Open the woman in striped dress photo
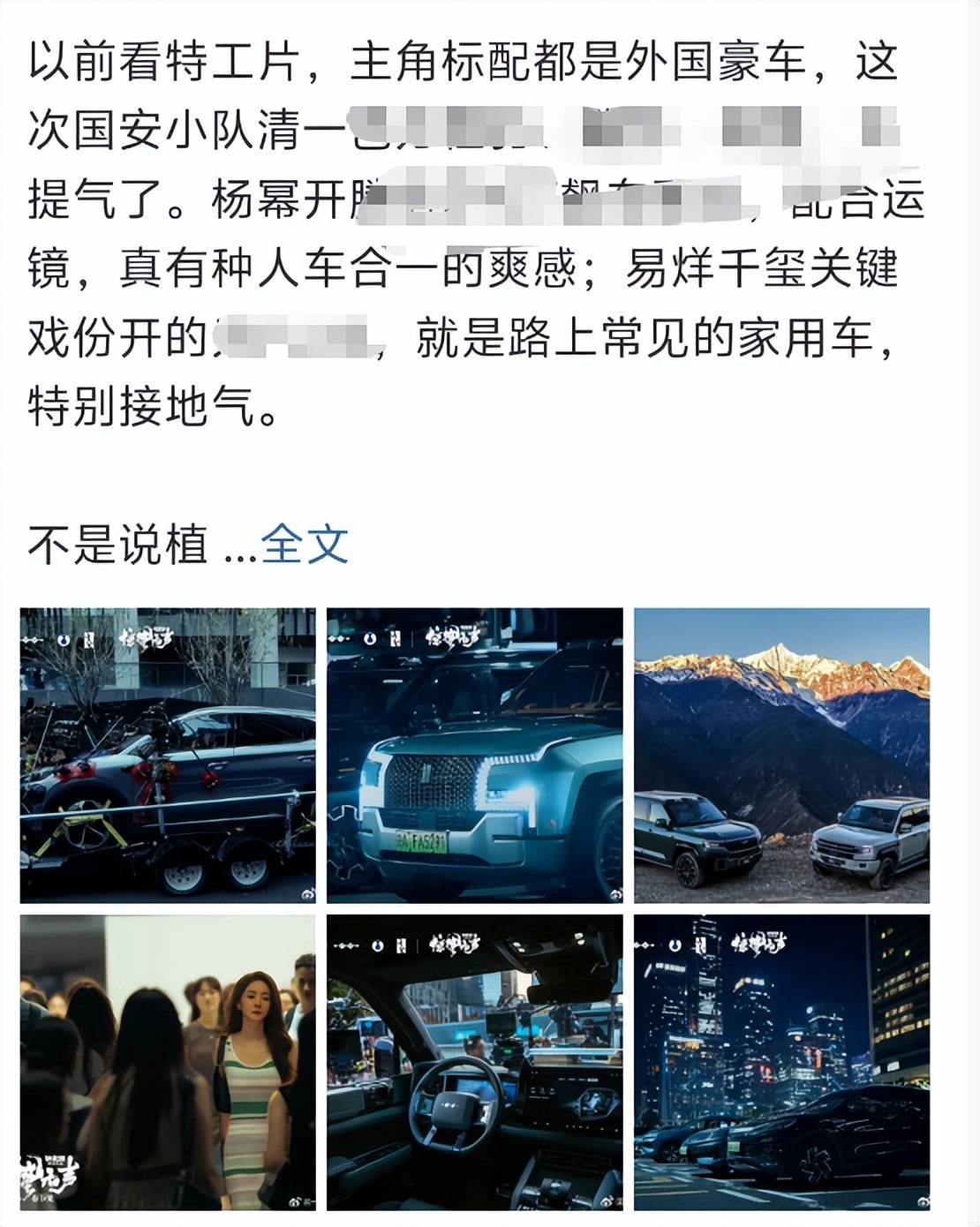 [x=168, y=1062]
